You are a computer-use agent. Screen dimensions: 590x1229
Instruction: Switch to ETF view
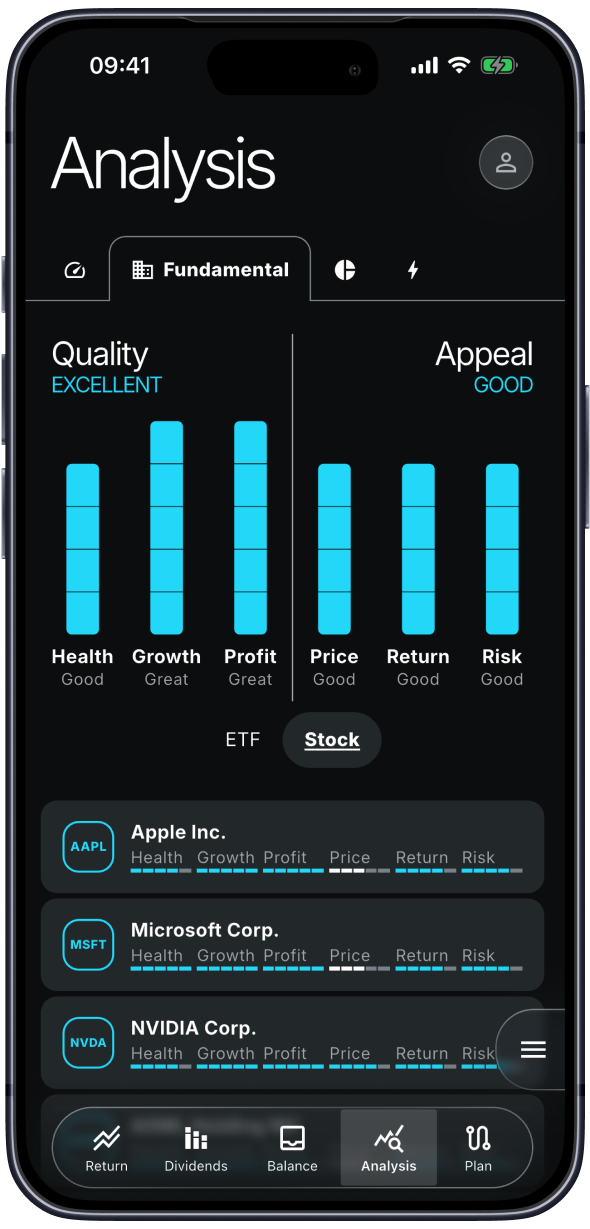(243, 740)
